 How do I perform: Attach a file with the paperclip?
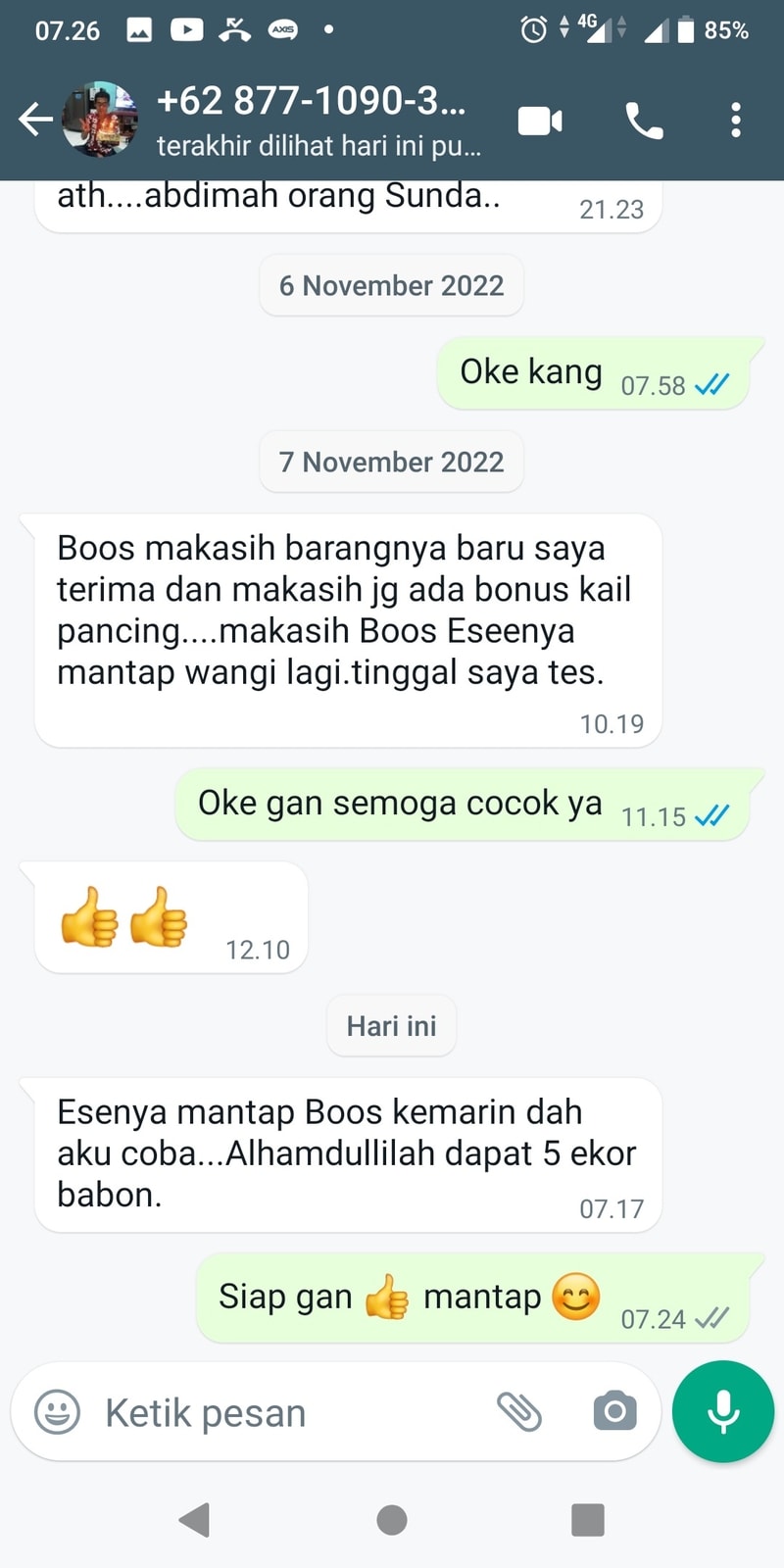519,1412
